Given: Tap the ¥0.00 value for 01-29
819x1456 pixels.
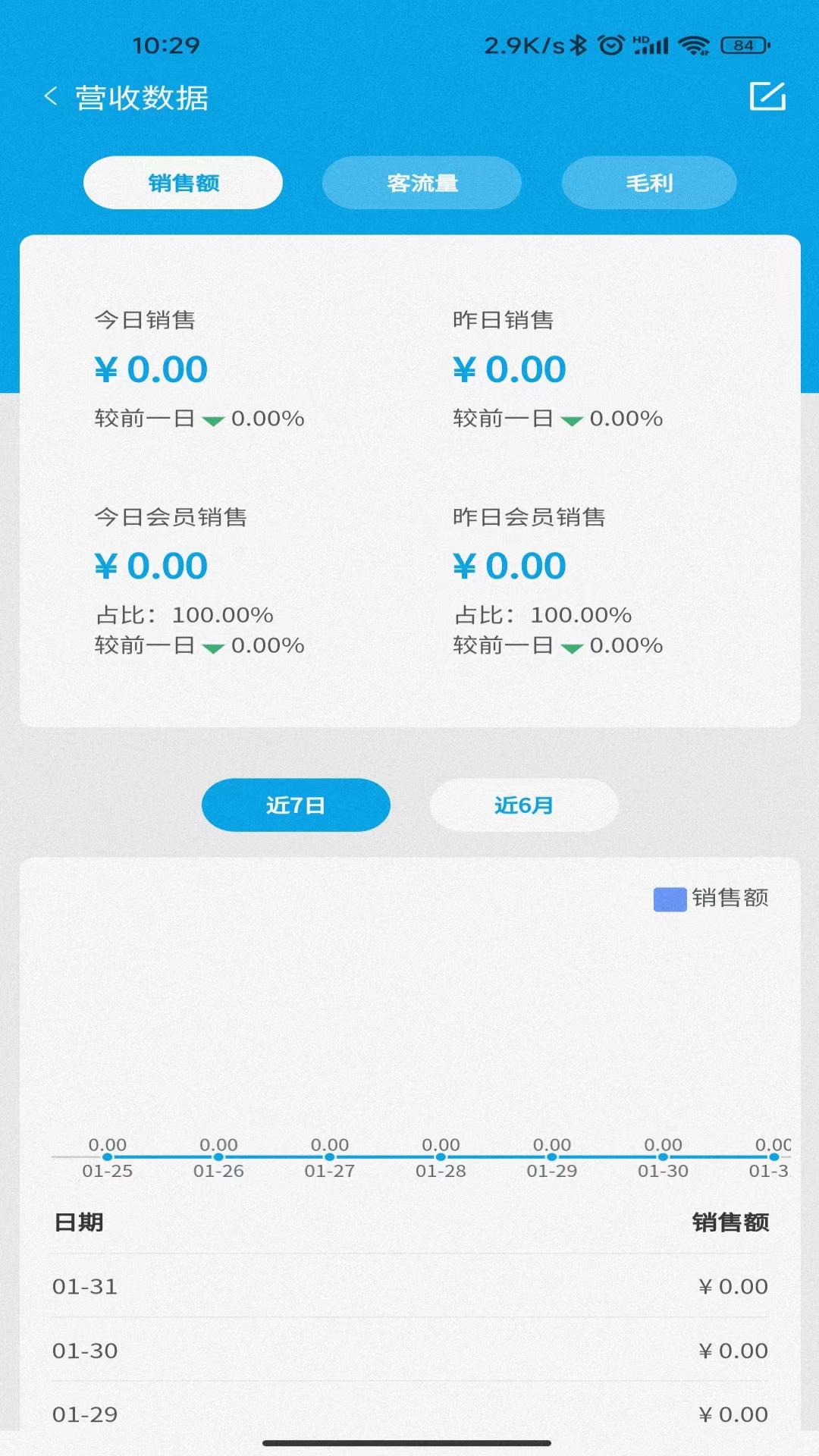Looking at the screenshot, I should point(732,1415).
